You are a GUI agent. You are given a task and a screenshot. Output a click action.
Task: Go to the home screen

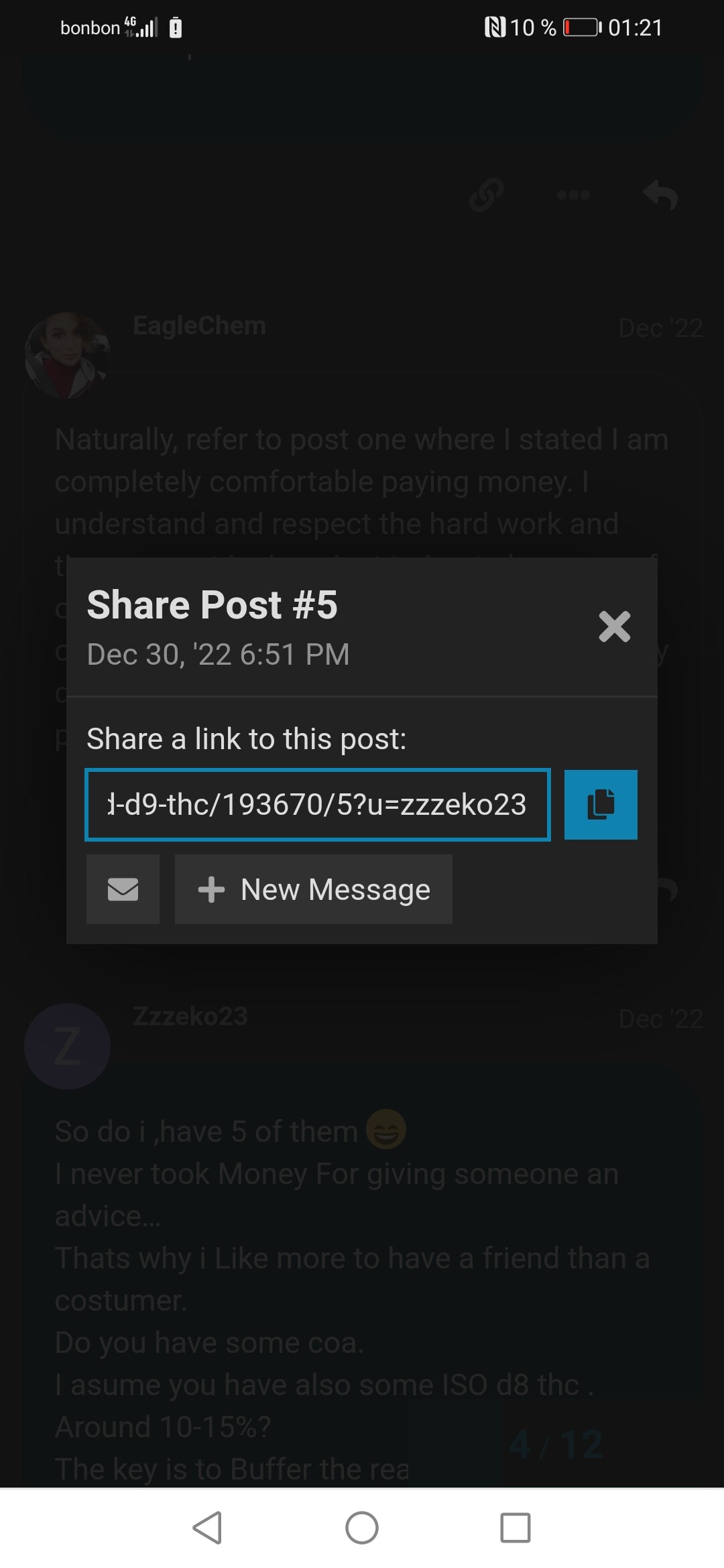[x=362, y=1528]
